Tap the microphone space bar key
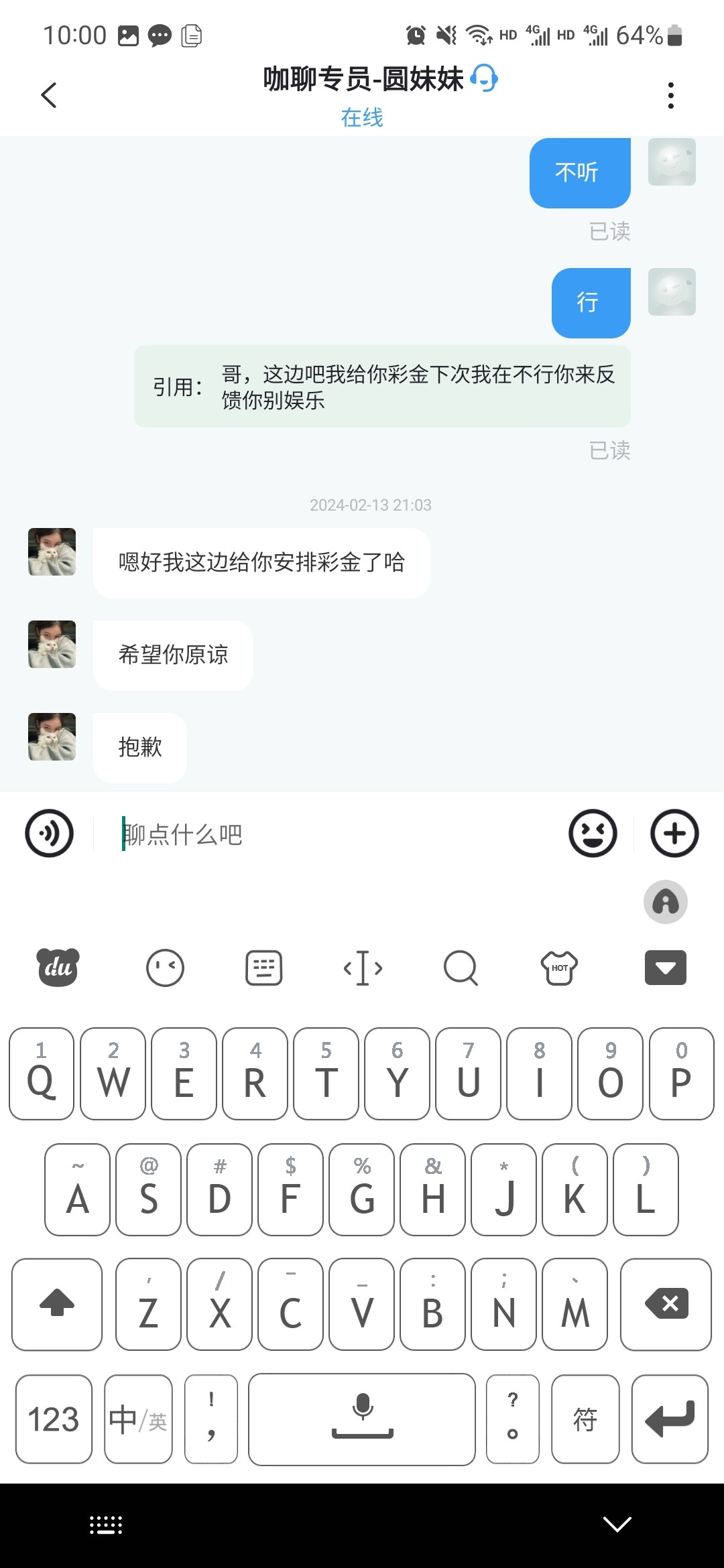The width and height of the screenshot is (724, 1568). 362,1419
